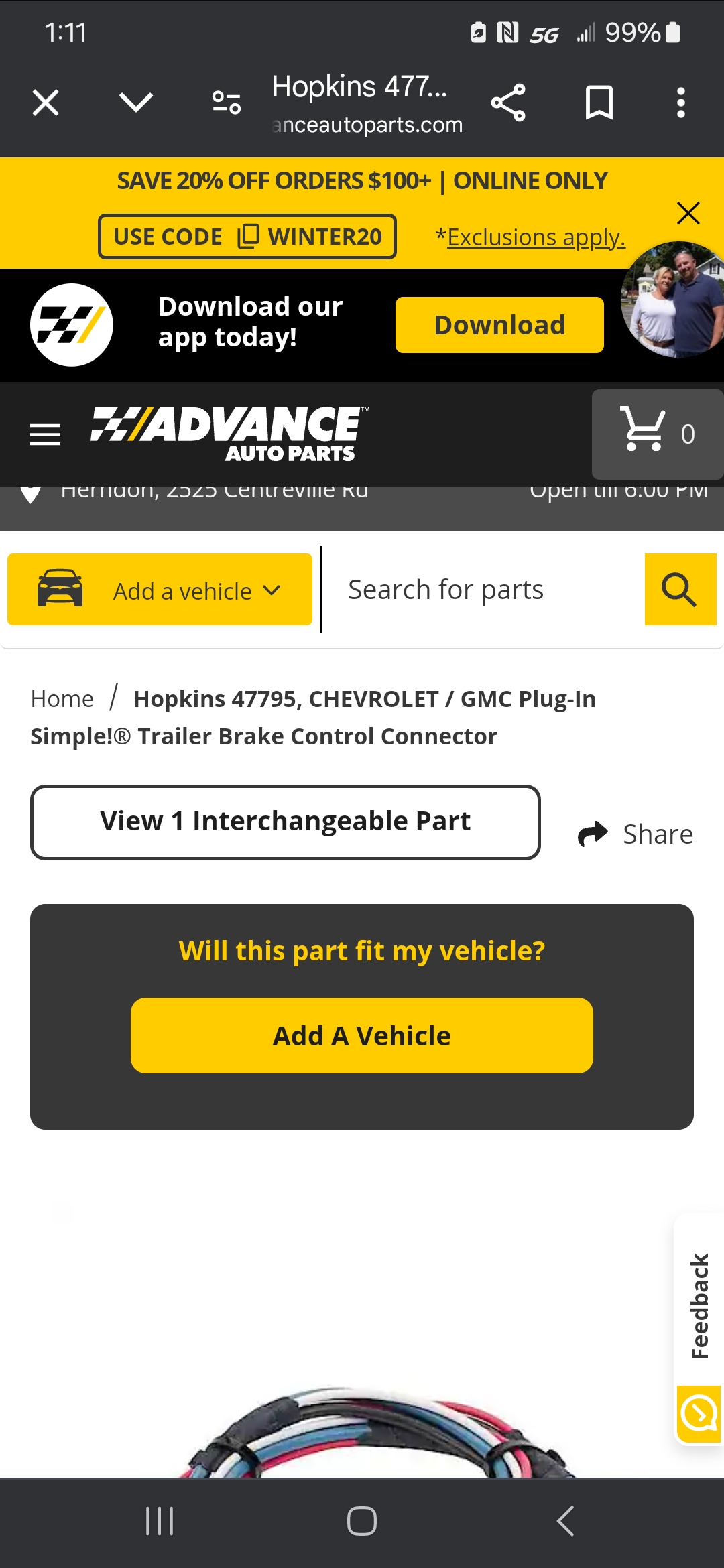Open the Feedback side tab
This screenshot has height=1568, width=724.
click(699, 1305)
